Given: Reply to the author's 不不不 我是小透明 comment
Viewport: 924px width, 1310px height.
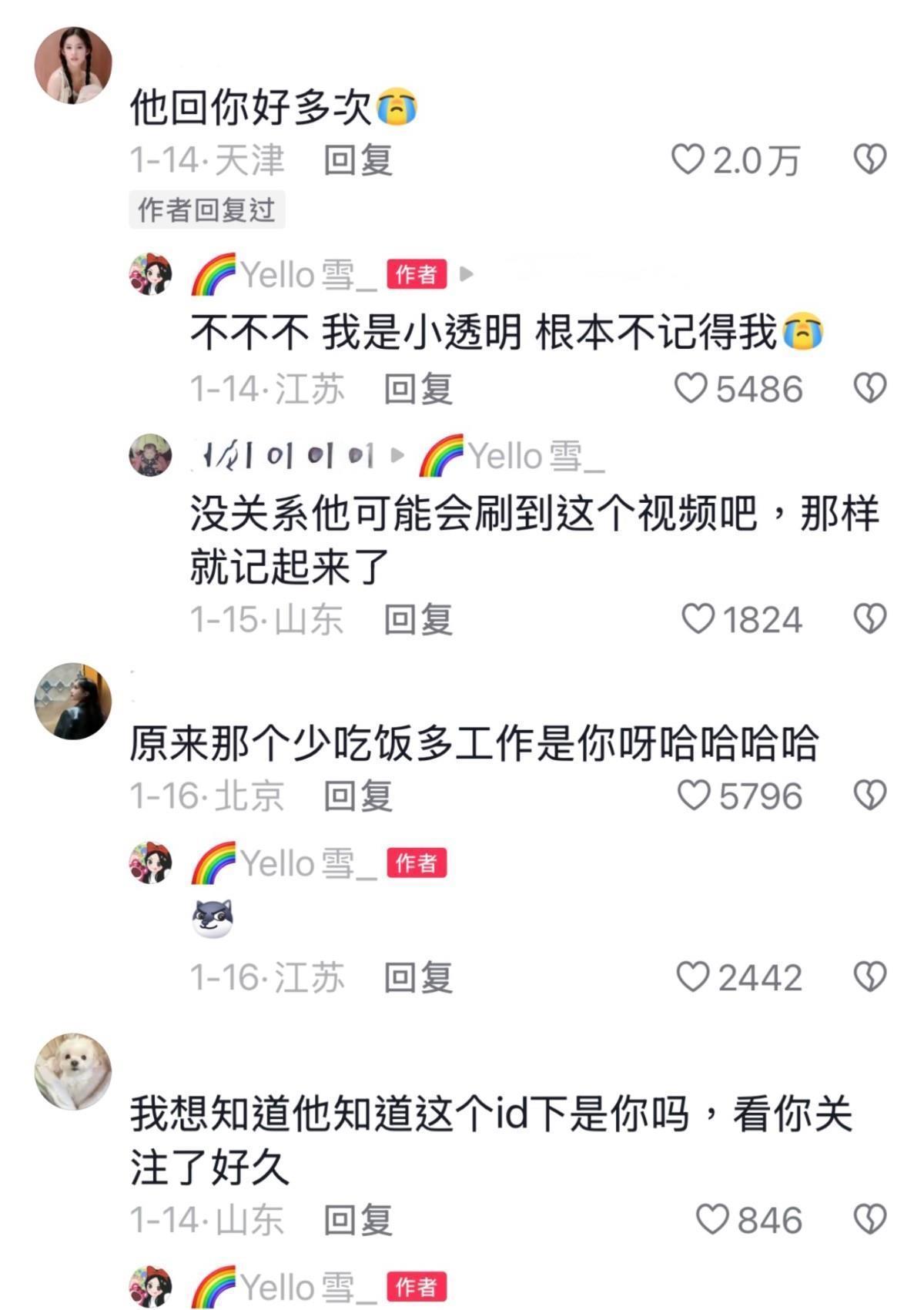Looking at the screenshot, I should click(418, 389).
